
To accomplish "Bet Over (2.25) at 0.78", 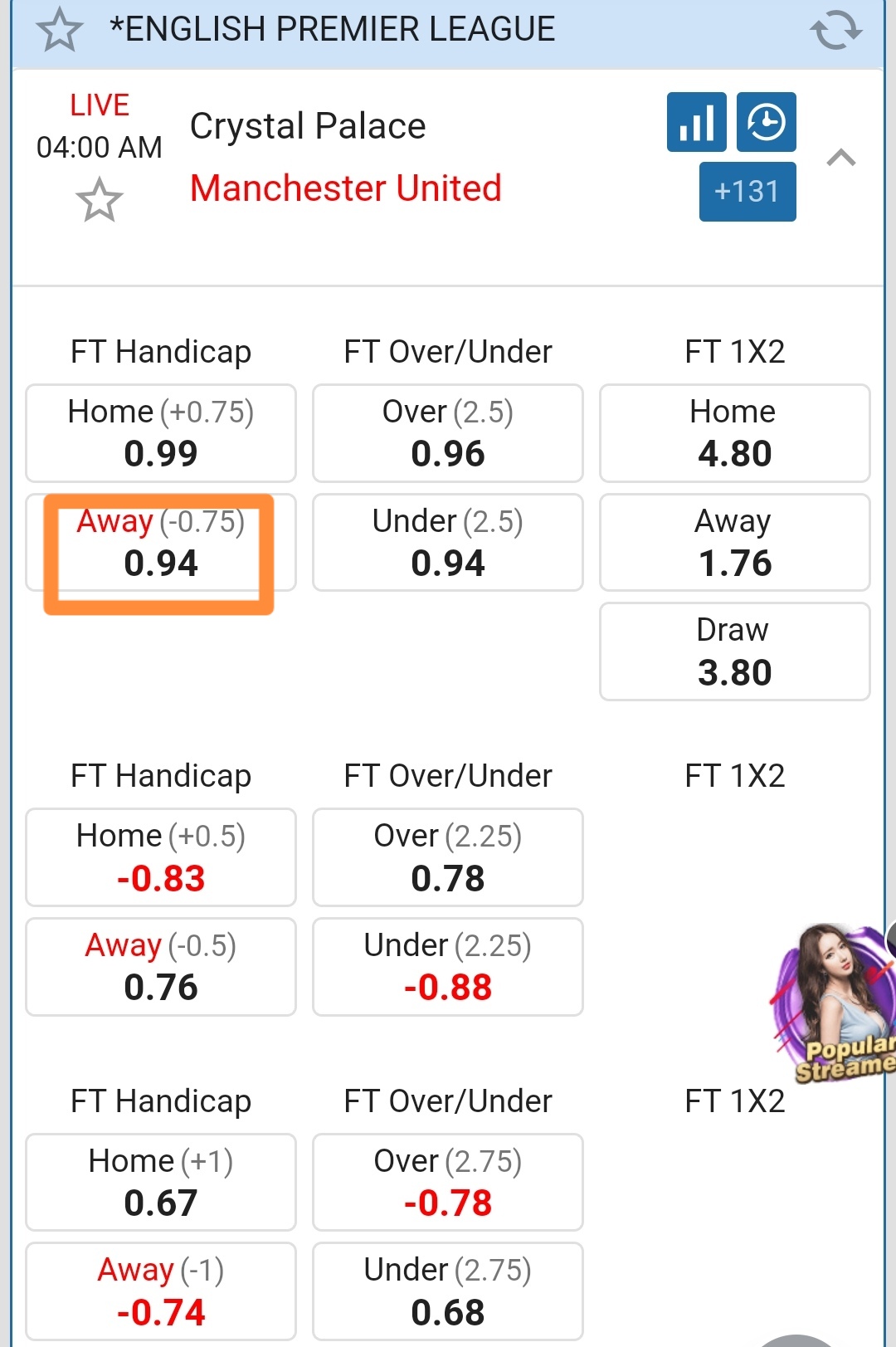I will point(448,857).
